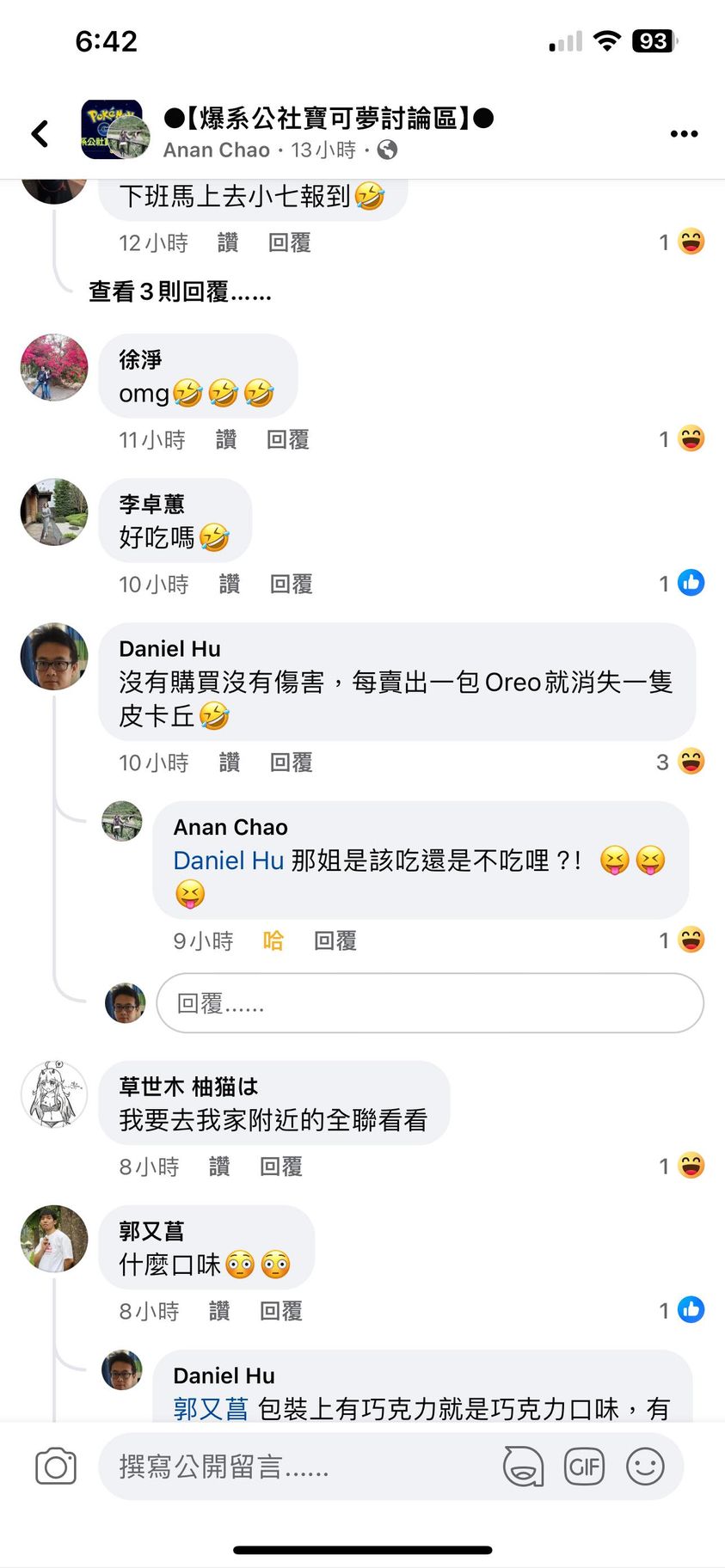The width and height of the screenshot is (725, 1568).
Task: Open the GIF picker
Action: coord(584,1467)
